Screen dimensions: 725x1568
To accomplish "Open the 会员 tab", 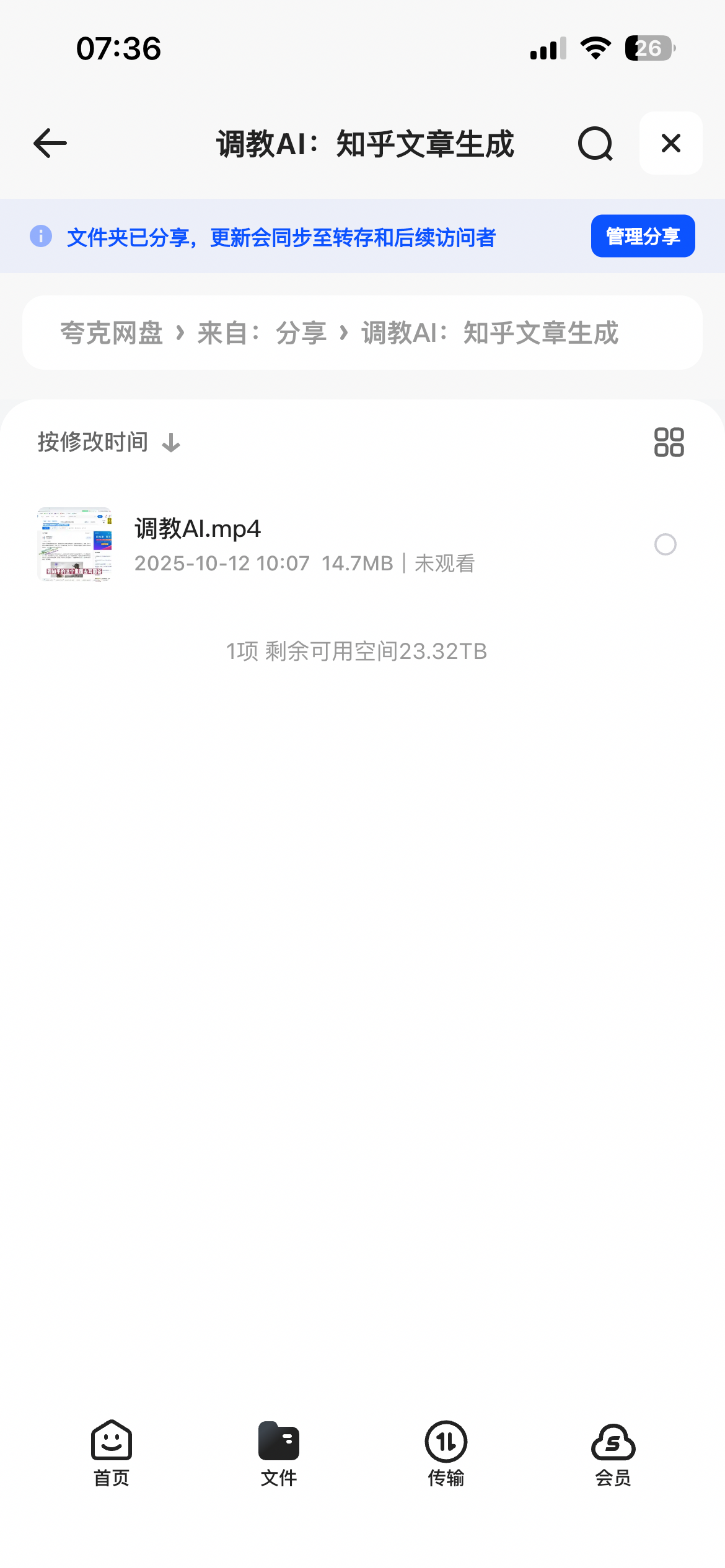I will tap(613, 1453).
